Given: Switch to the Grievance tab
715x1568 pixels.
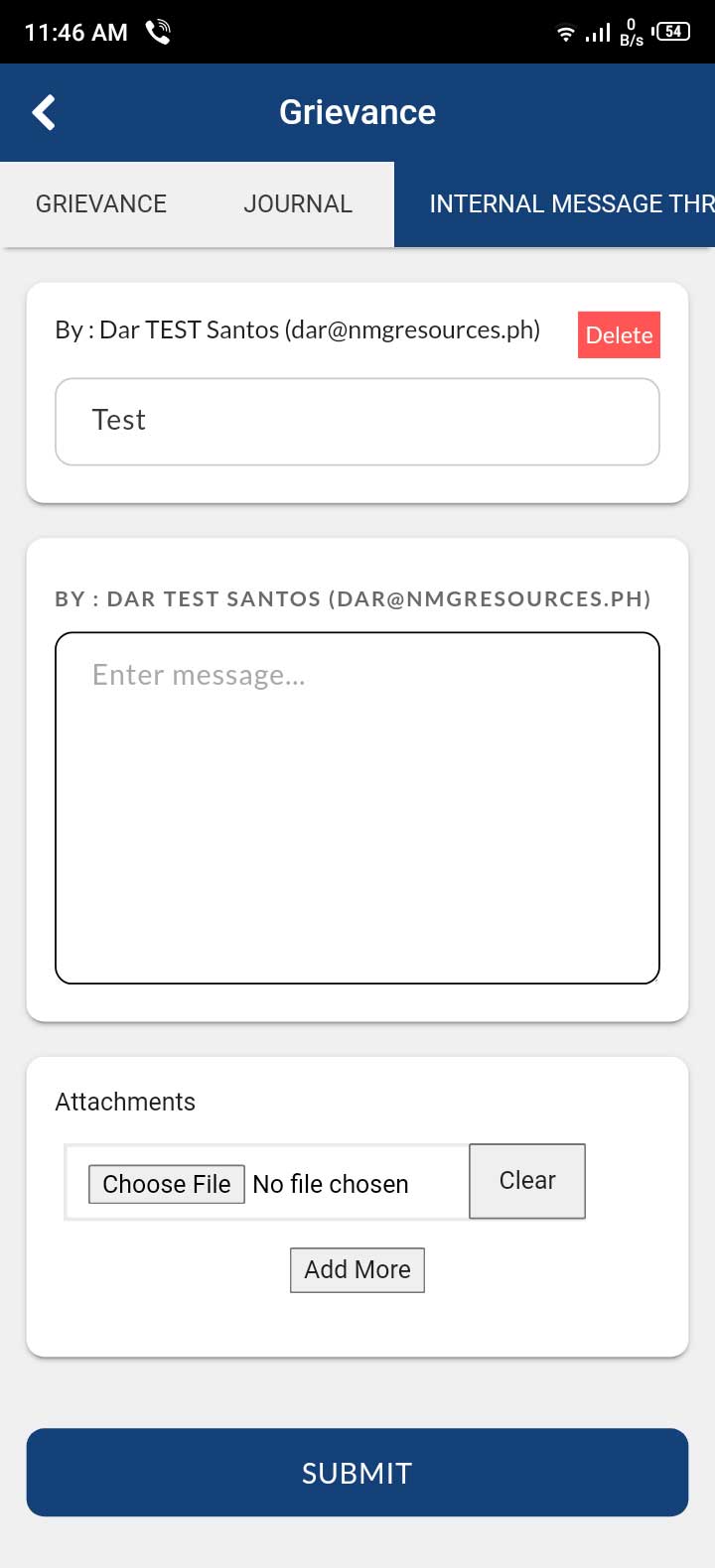Looking at the screenshot, I should pyautogui.click(x=101, y=204).
